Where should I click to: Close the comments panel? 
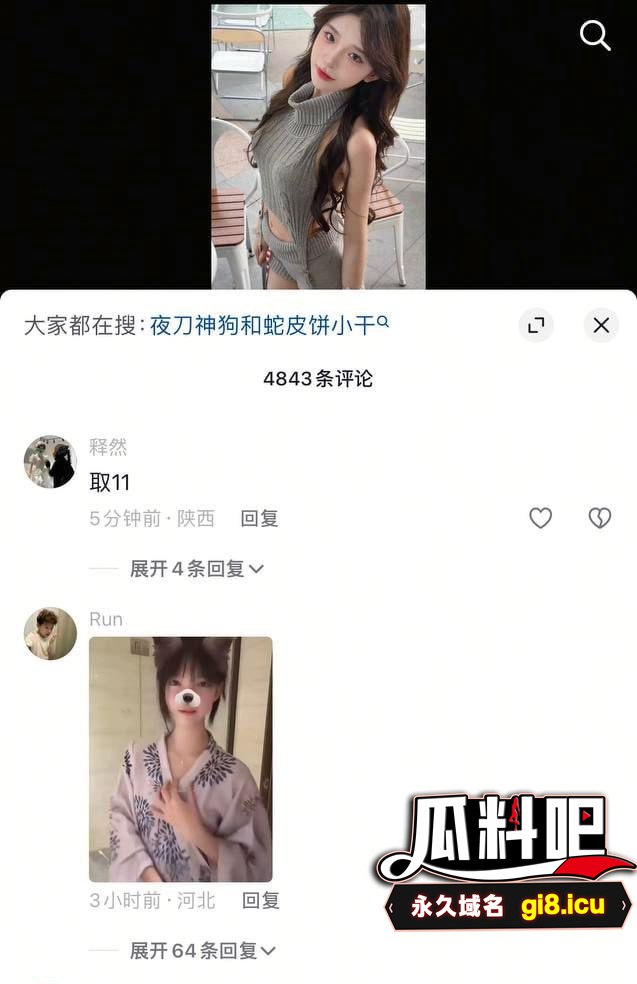click(601, 325)
